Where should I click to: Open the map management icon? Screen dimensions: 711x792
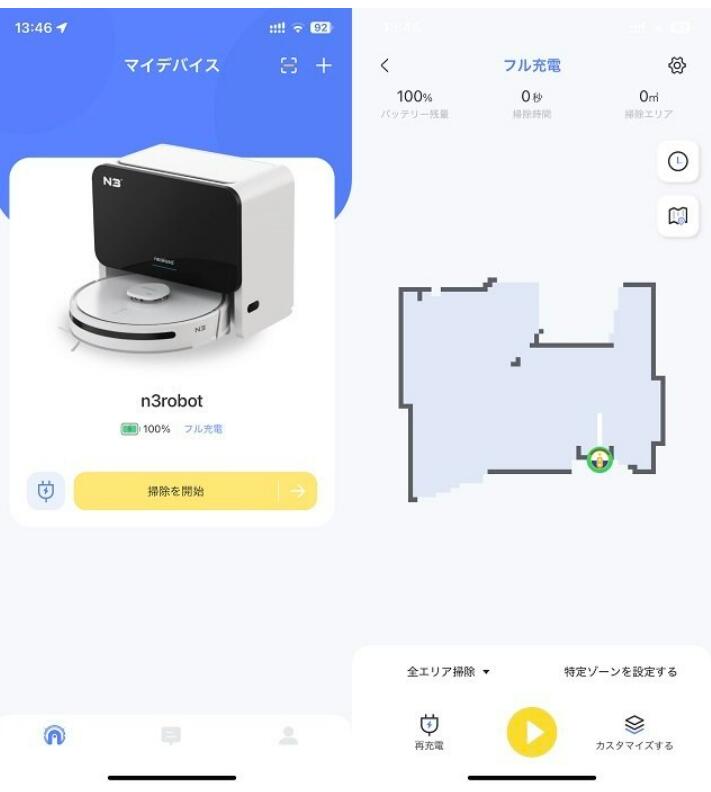(x=677, y=215)
